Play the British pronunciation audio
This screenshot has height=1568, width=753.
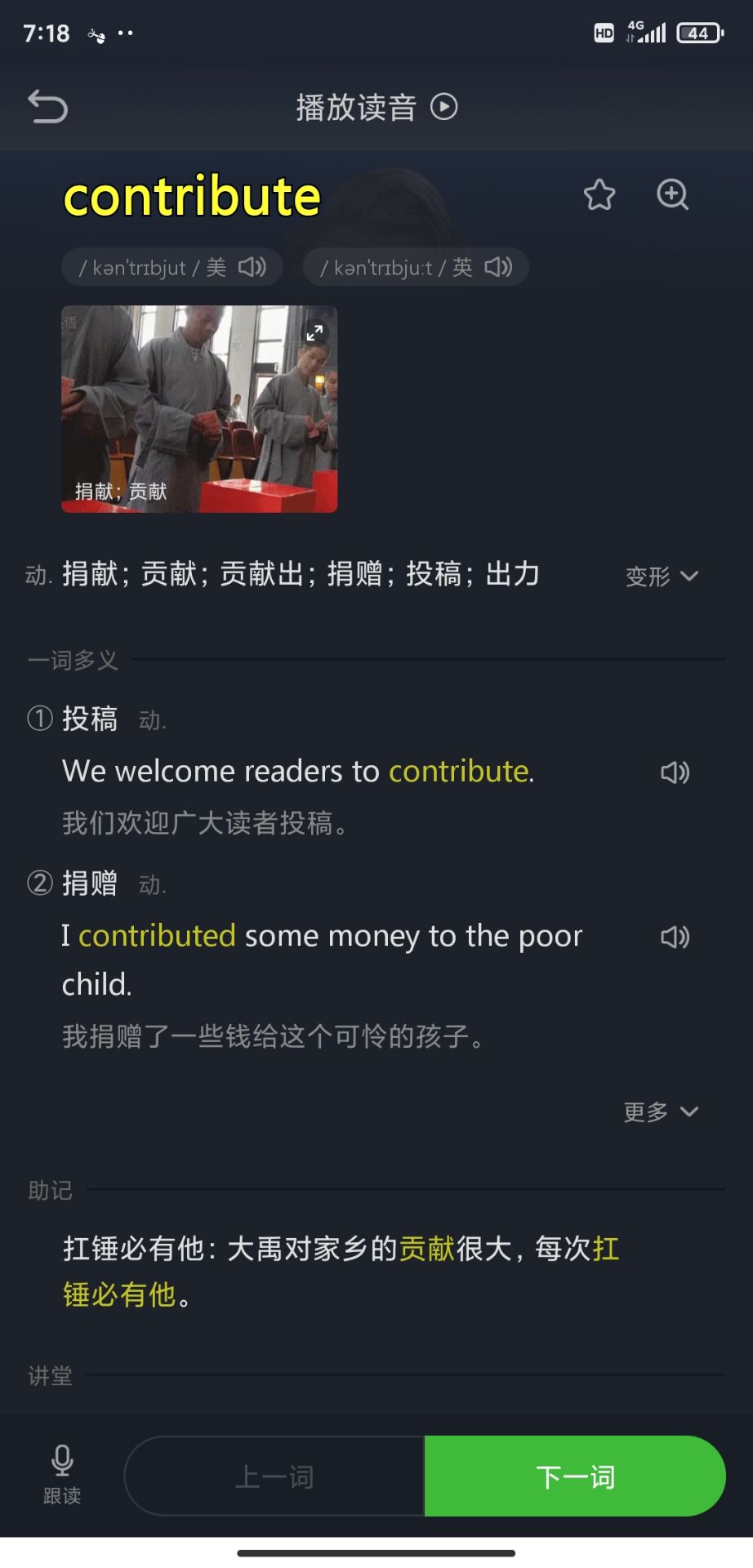[498, 267]
